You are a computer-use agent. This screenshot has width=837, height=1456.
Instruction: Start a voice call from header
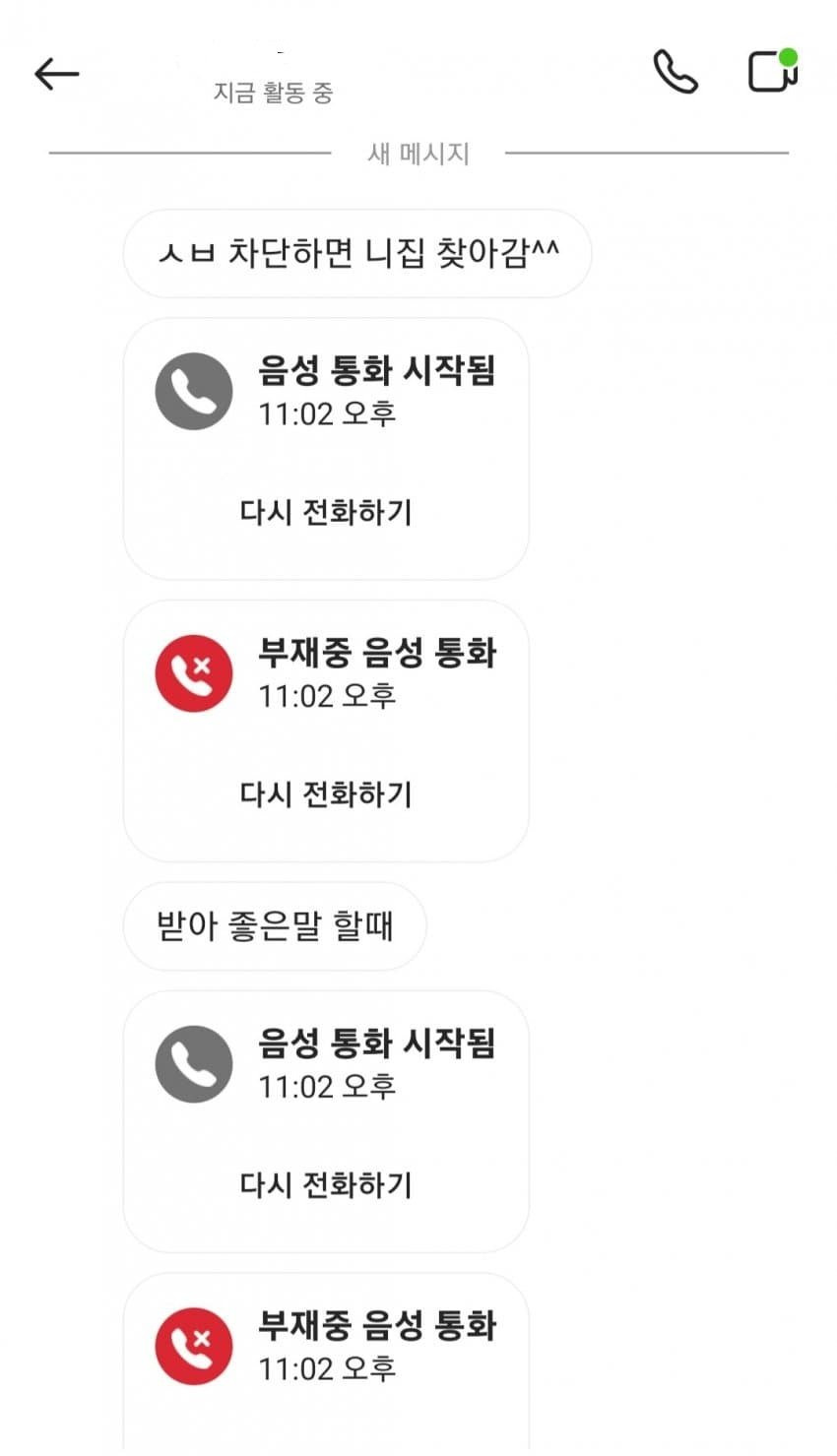676,72
